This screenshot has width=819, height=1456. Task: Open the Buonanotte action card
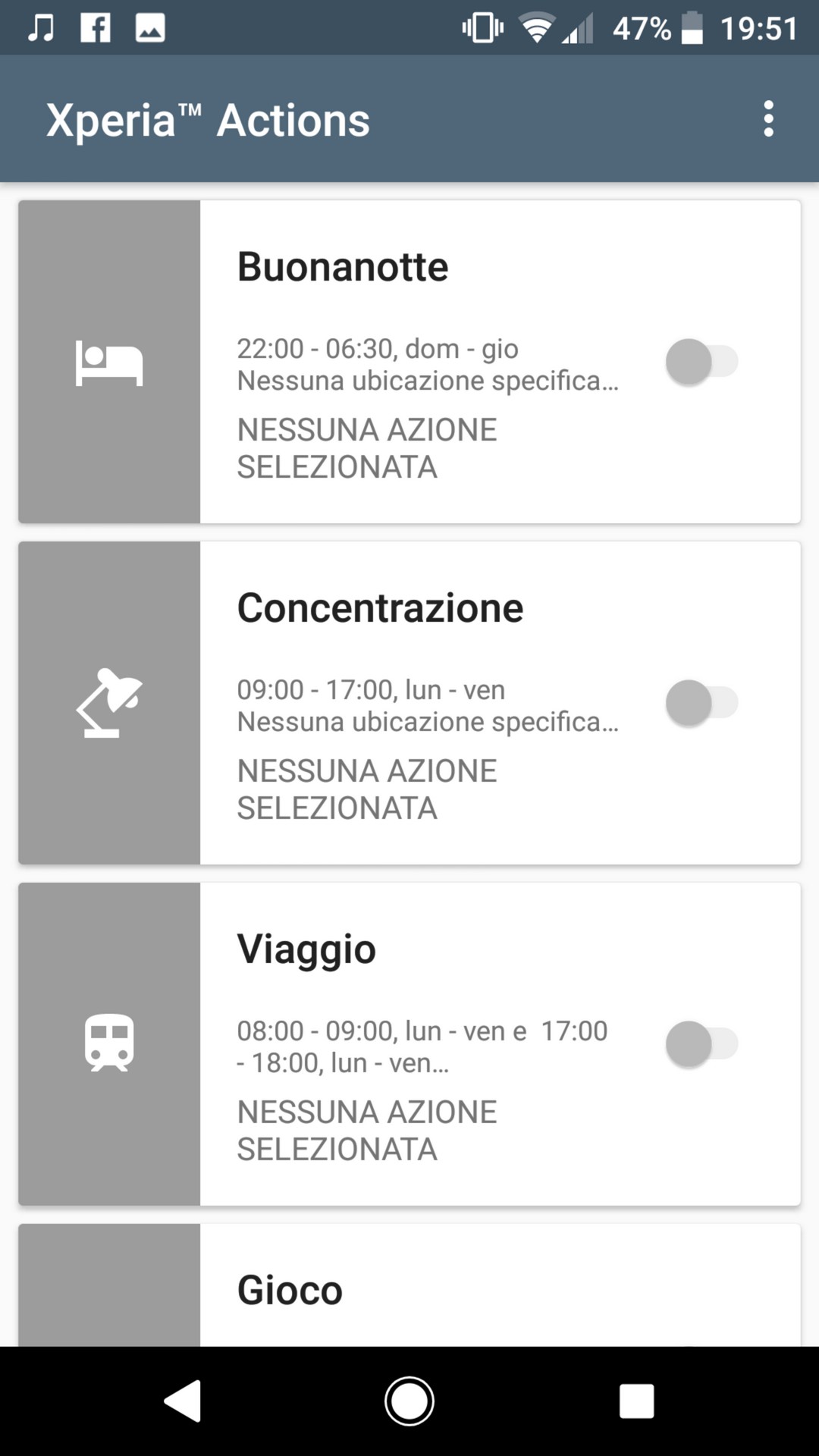coord(409,362)
